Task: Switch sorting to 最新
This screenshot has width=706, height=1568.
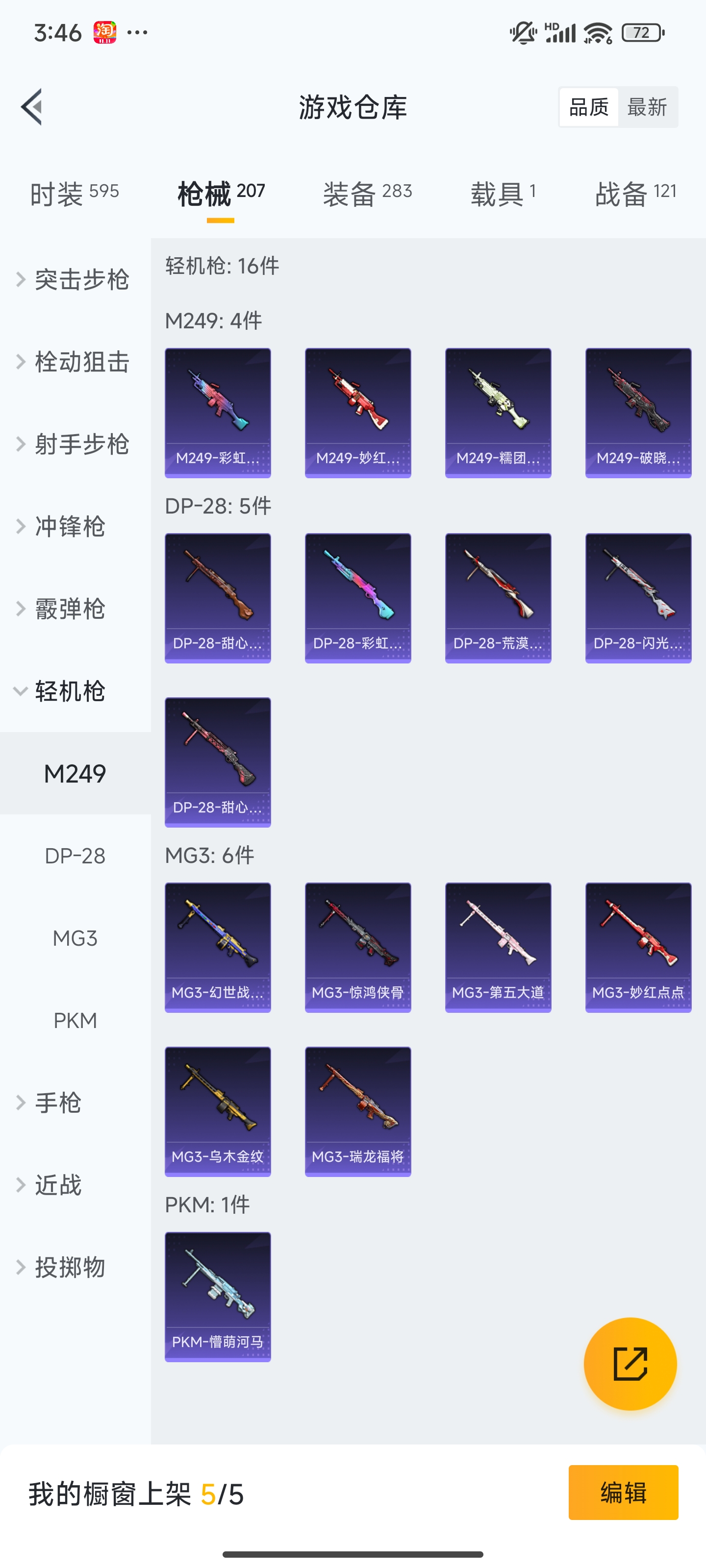Action: pos(648,106)
